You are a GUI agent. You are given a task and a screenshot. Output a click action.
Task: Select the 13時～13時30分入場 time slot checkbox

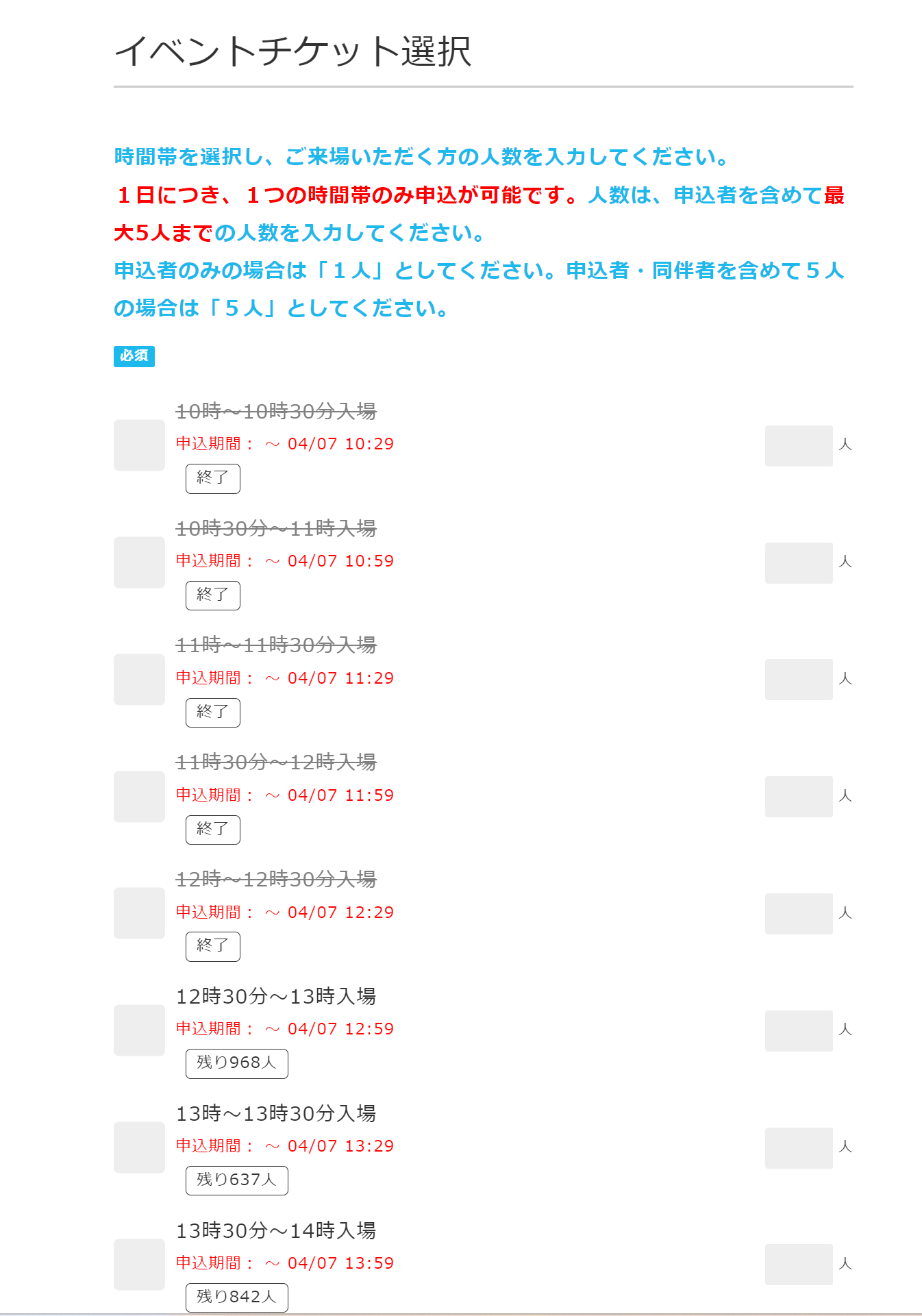[x=139, y=1147]
